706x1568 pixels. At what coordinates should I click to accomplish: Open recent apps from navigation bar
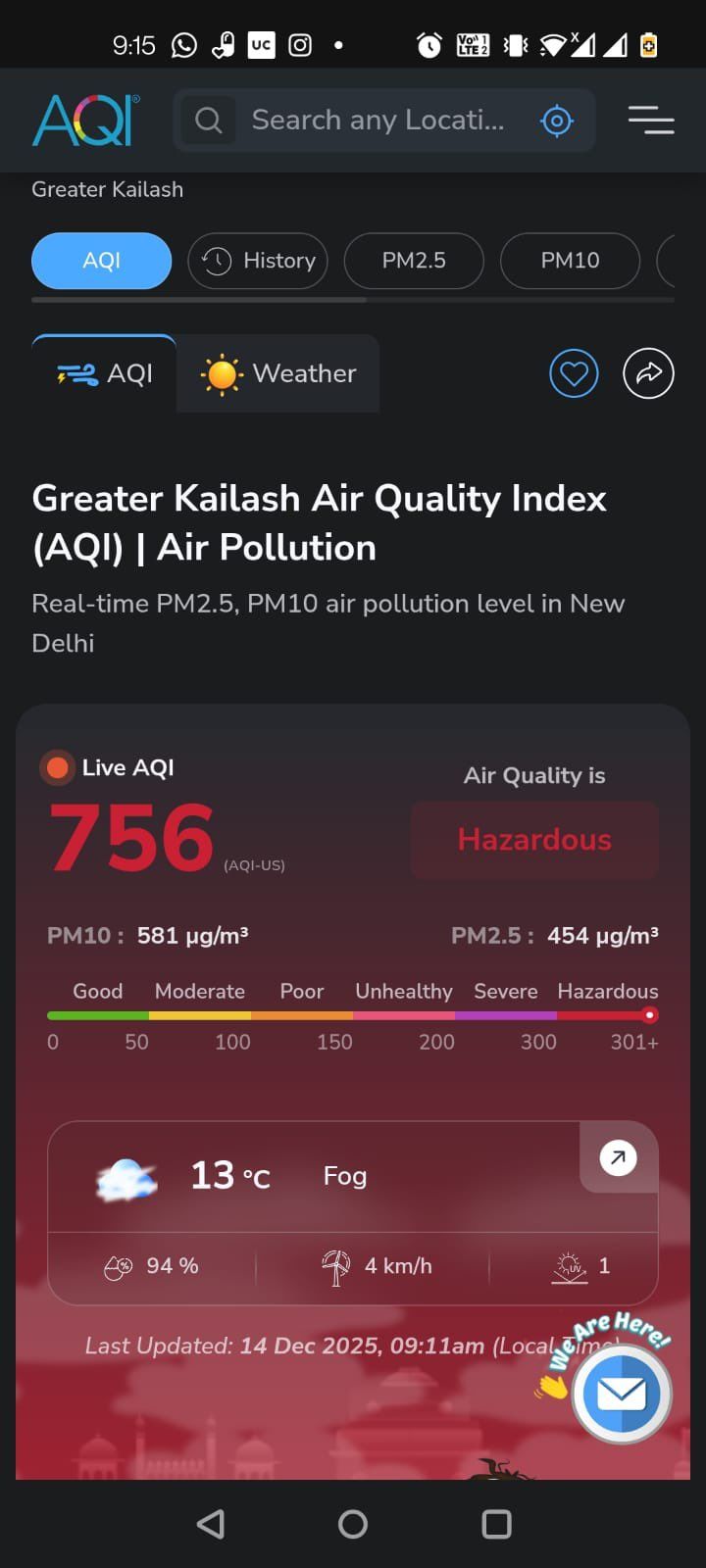point(496,1524)
